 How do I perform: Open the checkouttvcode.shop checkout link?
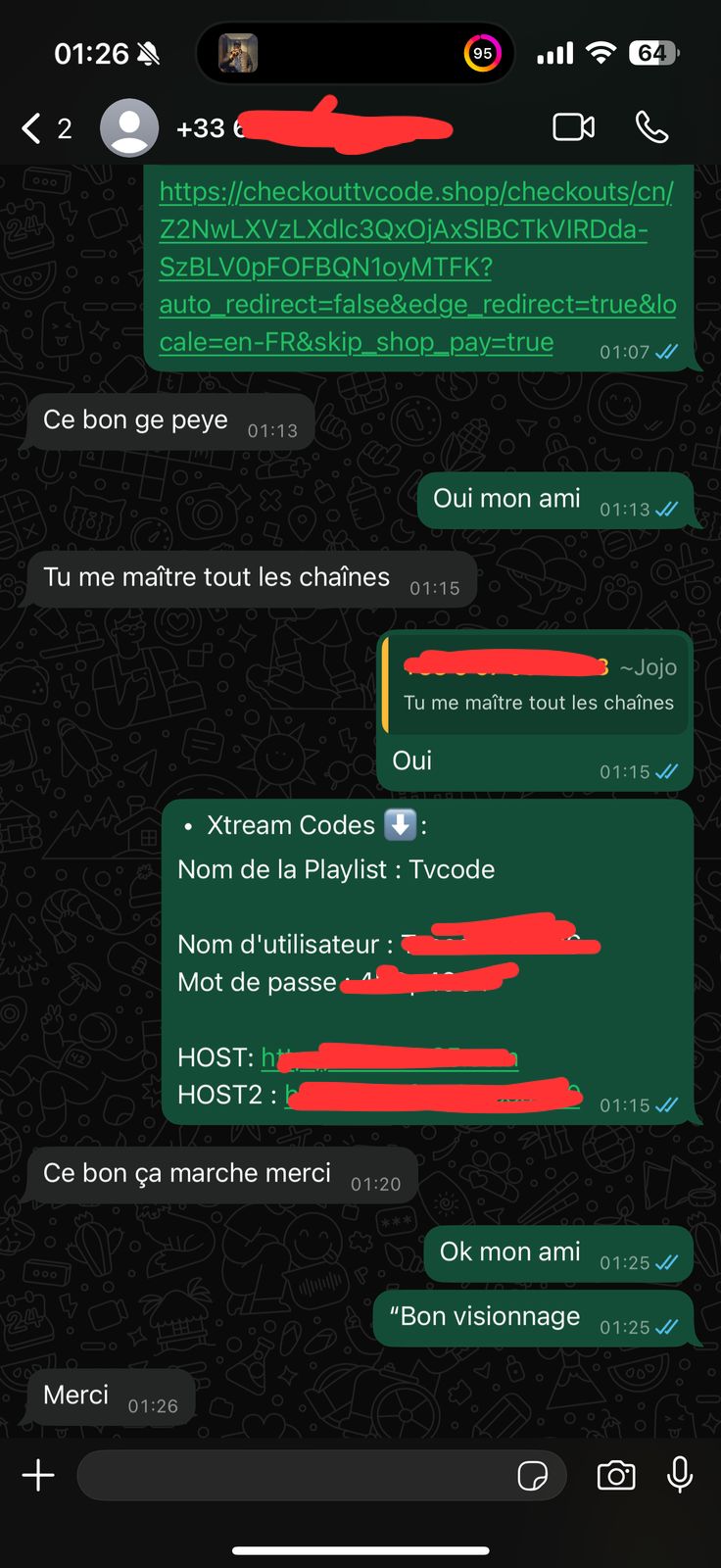416,267
